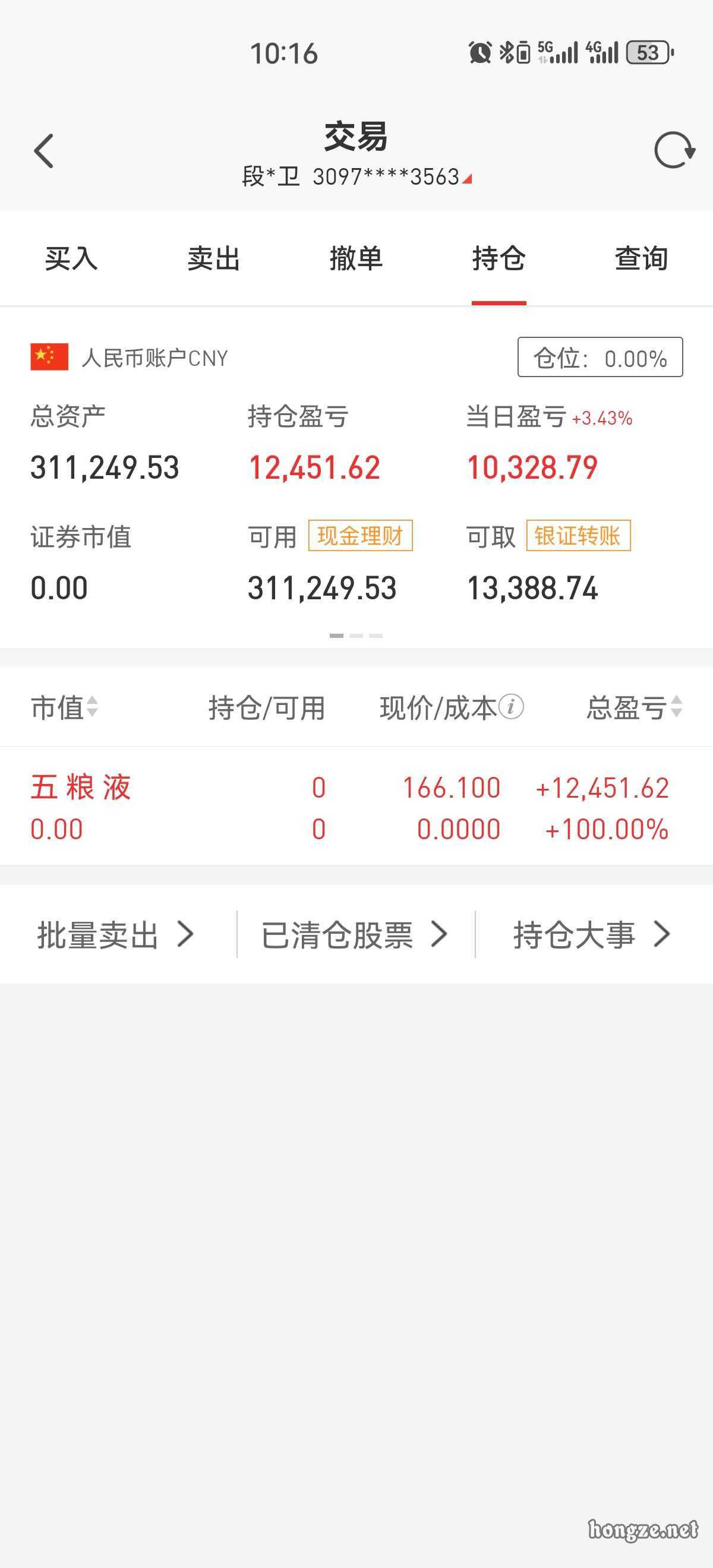The image size is (713, 1568).
Task: Show info for 现价/成本
Action: click(x=511, y=707)
